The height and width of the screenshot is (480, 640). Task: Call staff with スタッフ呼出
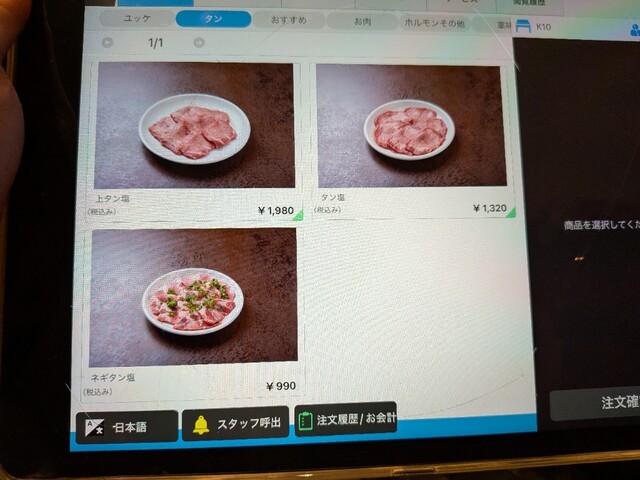coord(236,424)
